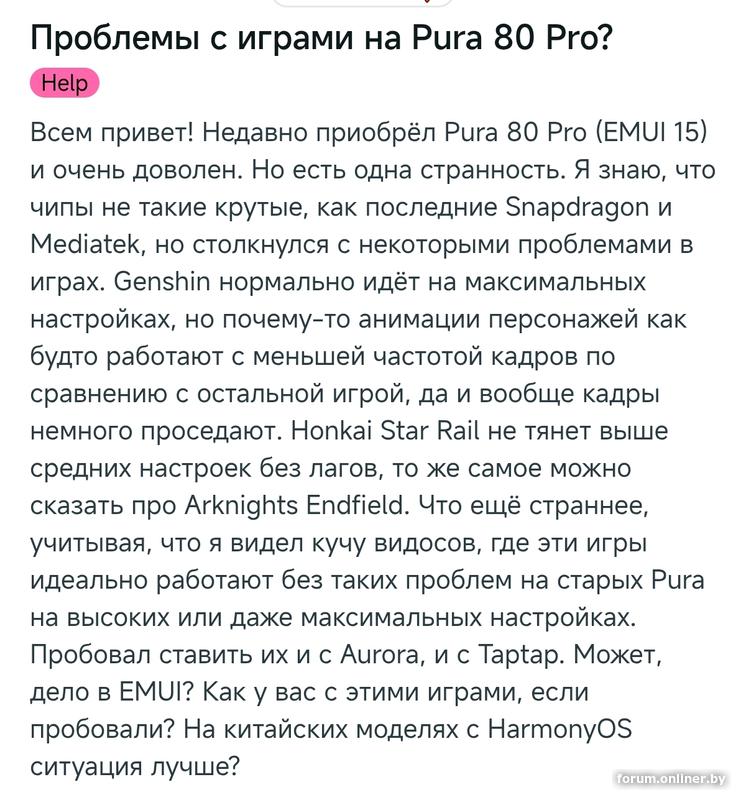This screenshot has width=746, height=800.
Task: Open the Help tag chip
Action: [x=64, y=84]
